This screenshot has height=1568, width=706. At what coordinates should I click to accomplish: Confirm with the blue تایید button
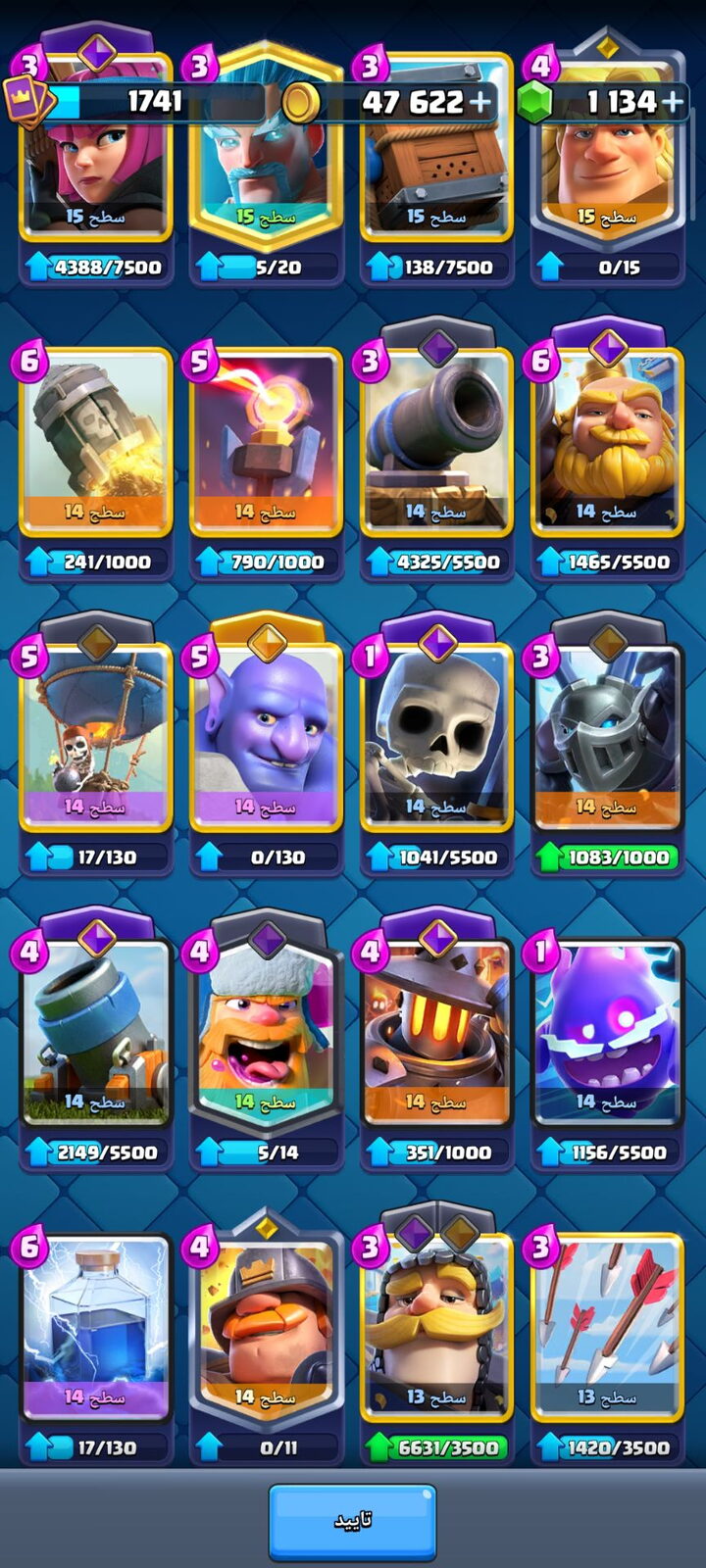[x=352, y=1521]
